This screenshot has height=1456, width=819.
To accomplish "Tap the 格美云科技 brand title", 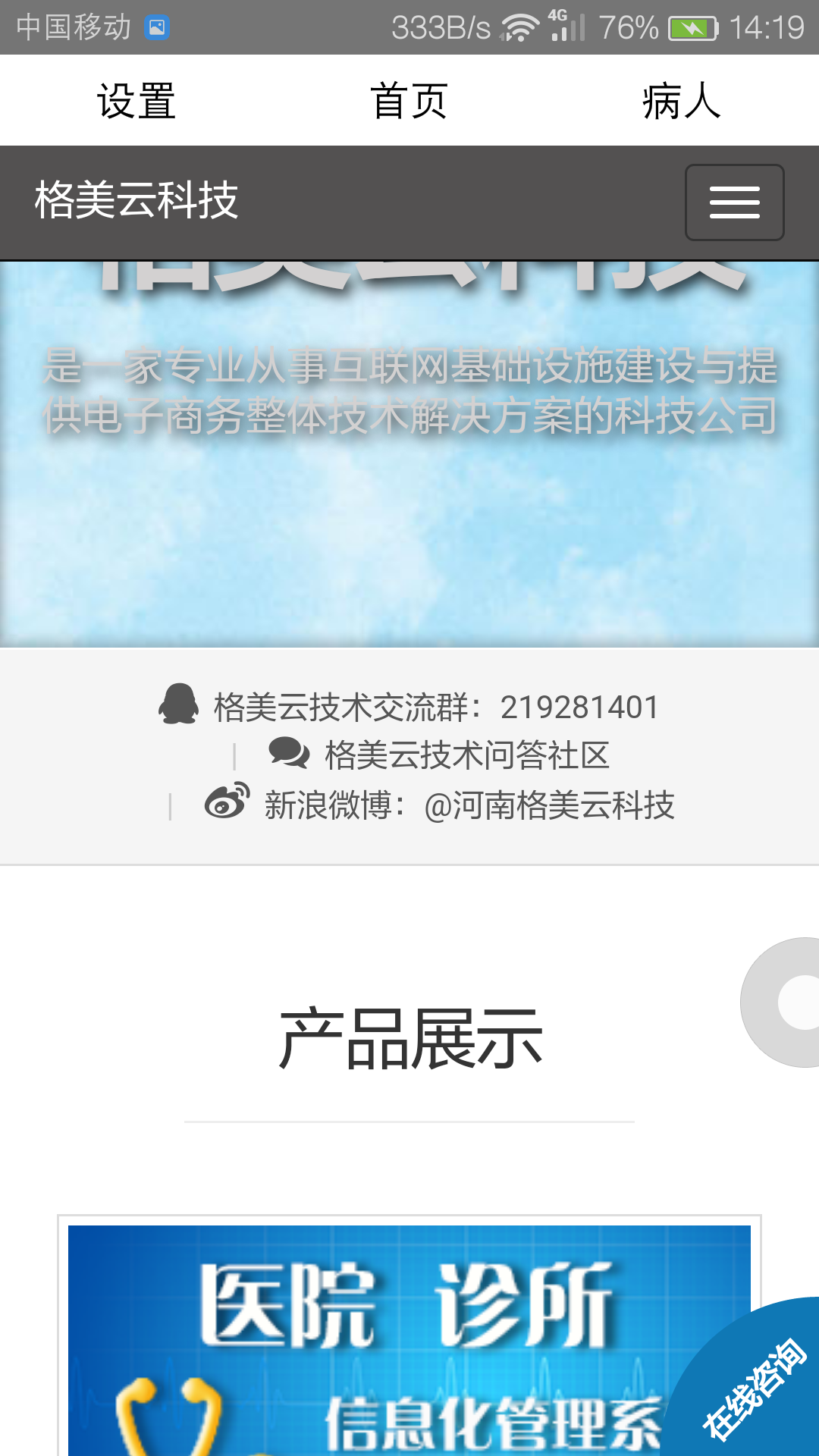I will click(136, 200).
